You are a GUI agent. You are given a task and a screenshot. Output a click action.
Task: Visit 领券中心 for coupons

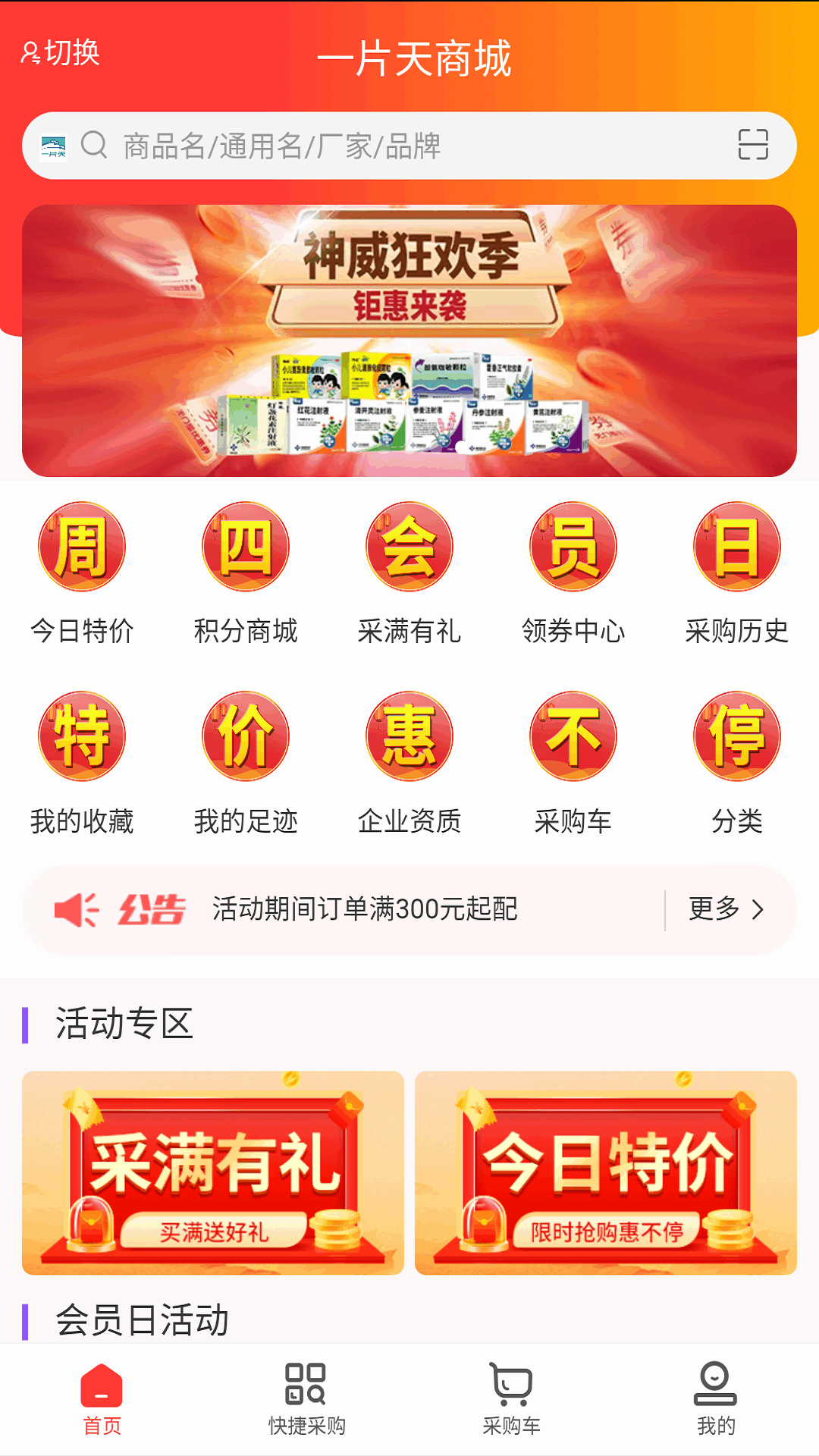[x=573, y=573]
